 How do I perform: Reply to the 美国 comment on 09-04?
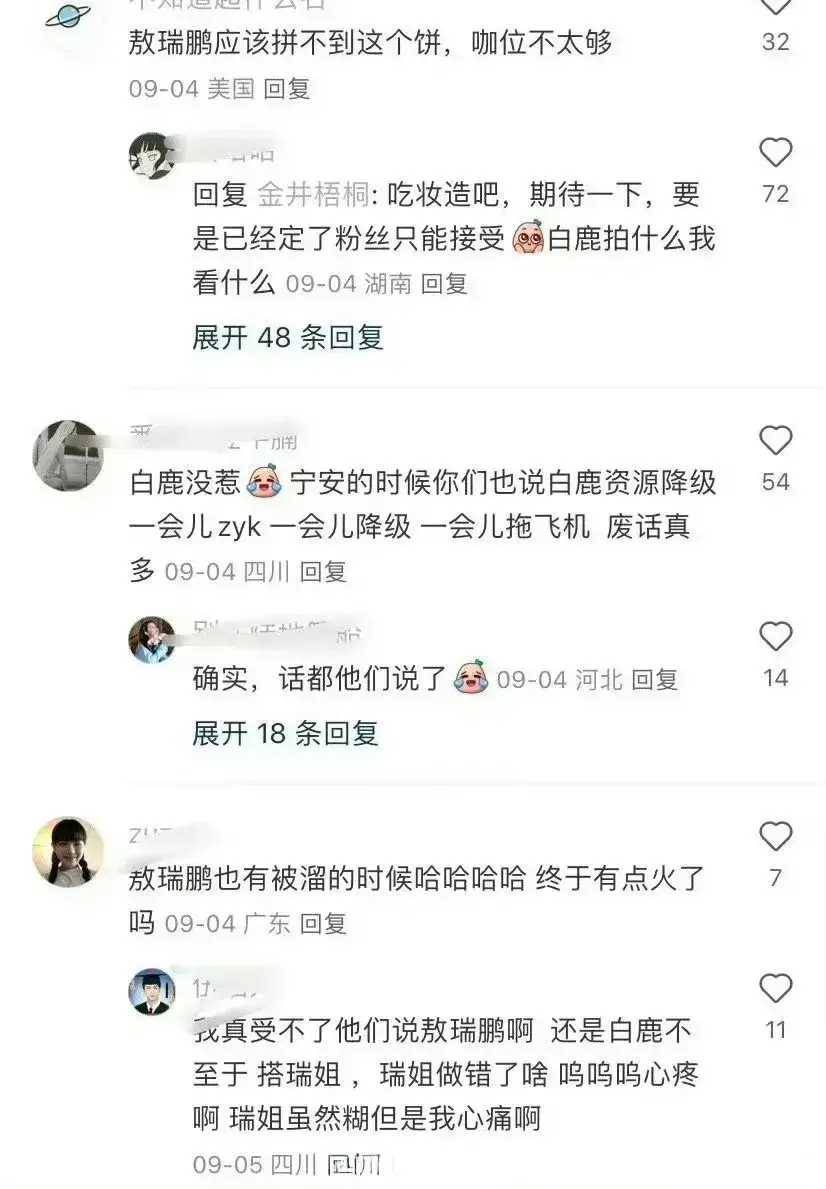(287, 89)
